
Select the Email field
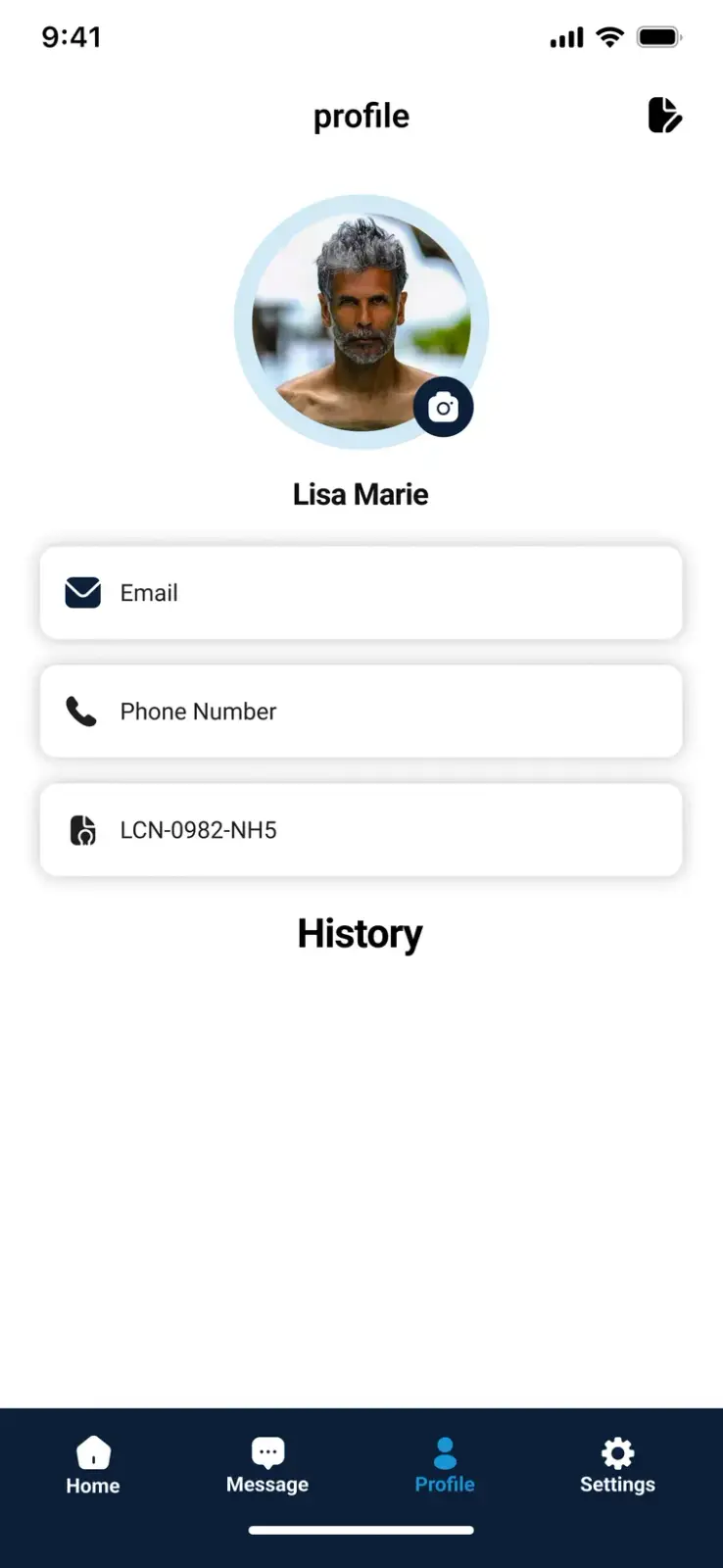click(x=361, y=593)
